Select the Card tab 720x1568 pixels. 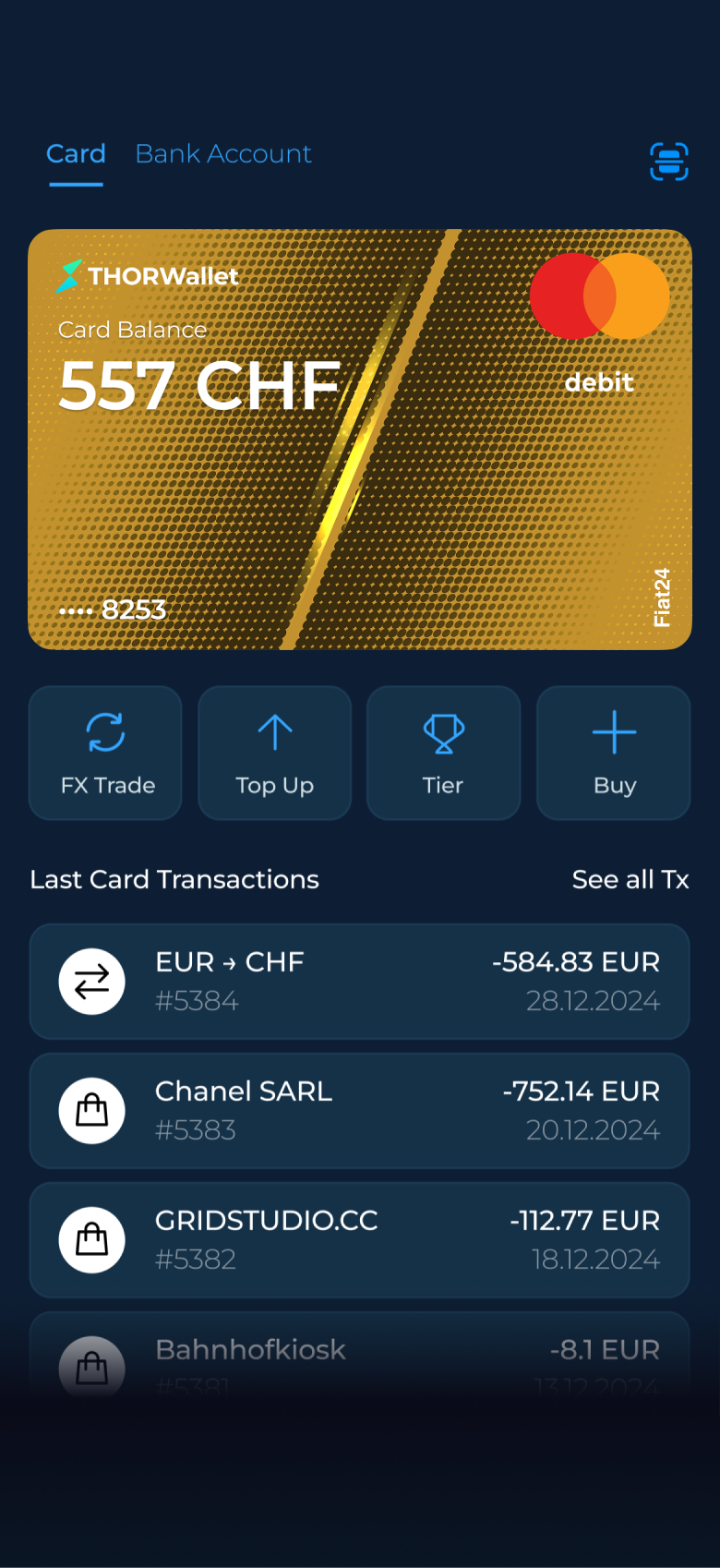coord(76,153)
